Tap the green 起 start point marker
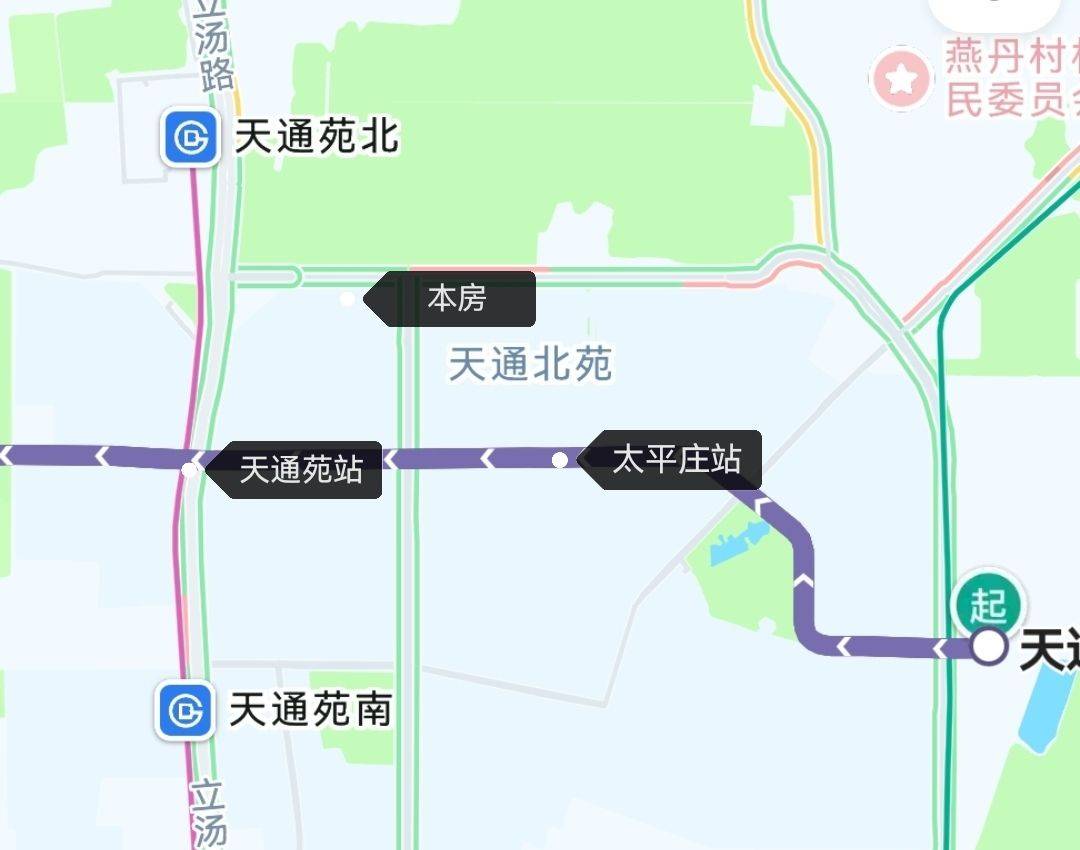This screenshot has width=1080, height=850. pyautogui.click(x=988, y=603)
